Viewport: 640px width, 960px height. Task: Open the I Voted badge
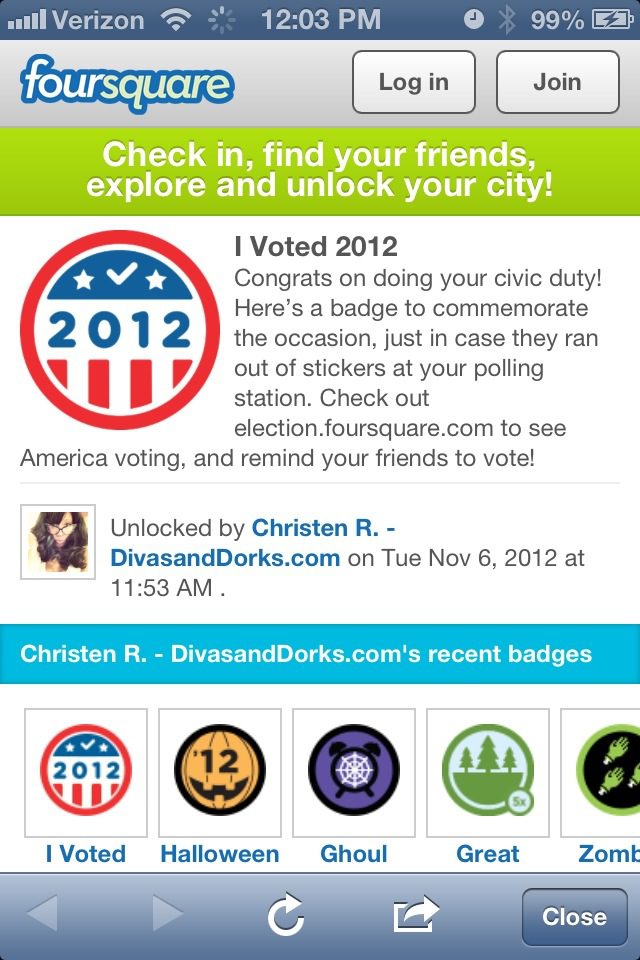pyautogui.click(x=86, y=771)
